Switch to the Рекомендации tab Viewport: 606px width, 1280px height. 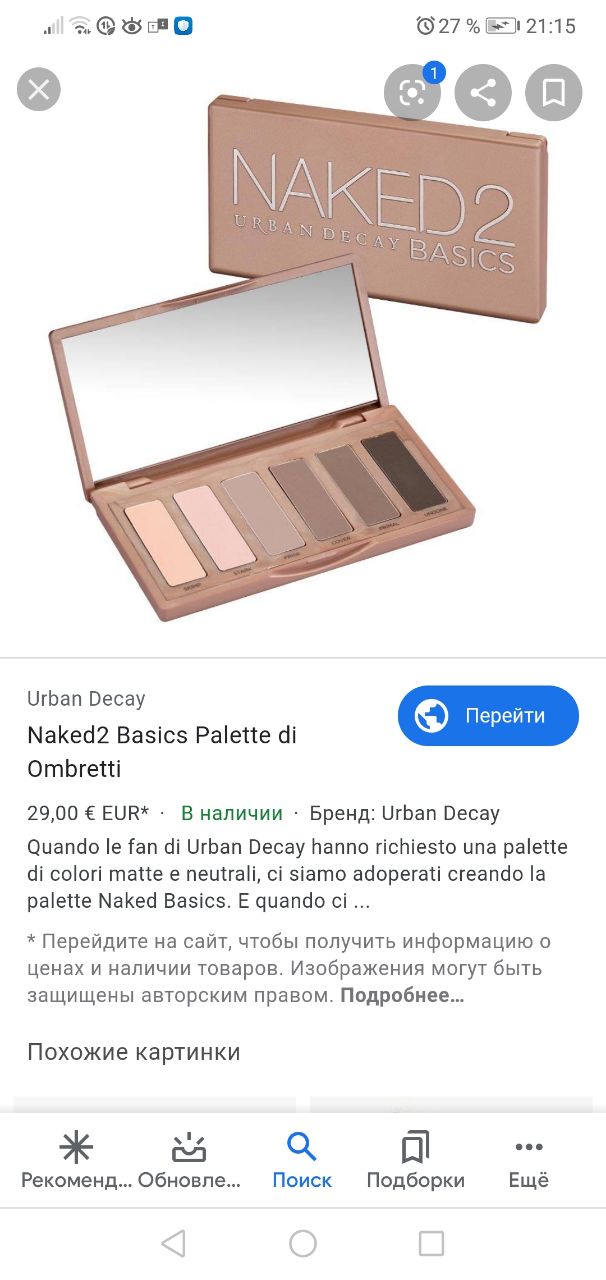pos(76,1160)
